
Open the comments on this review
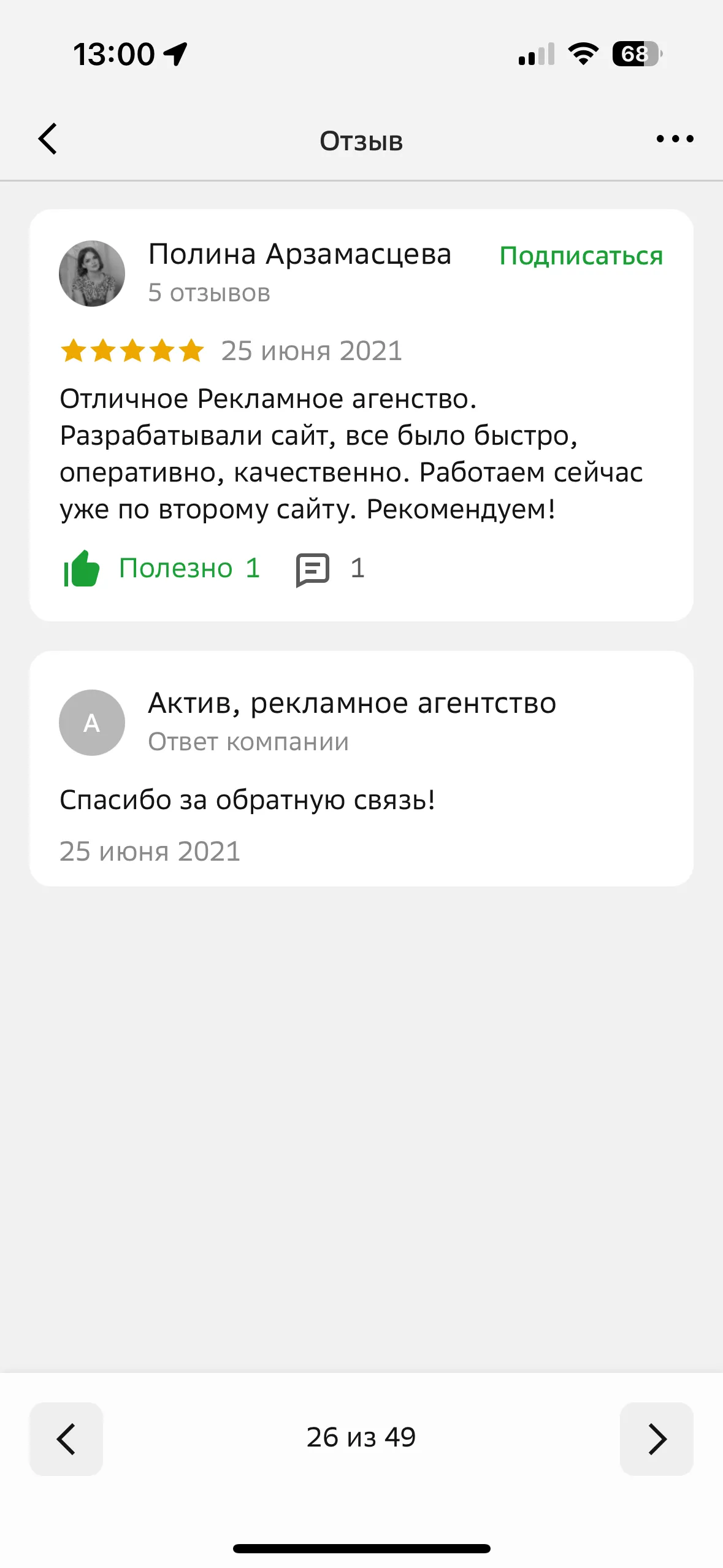pyautogui.click(x=330, y=569)
